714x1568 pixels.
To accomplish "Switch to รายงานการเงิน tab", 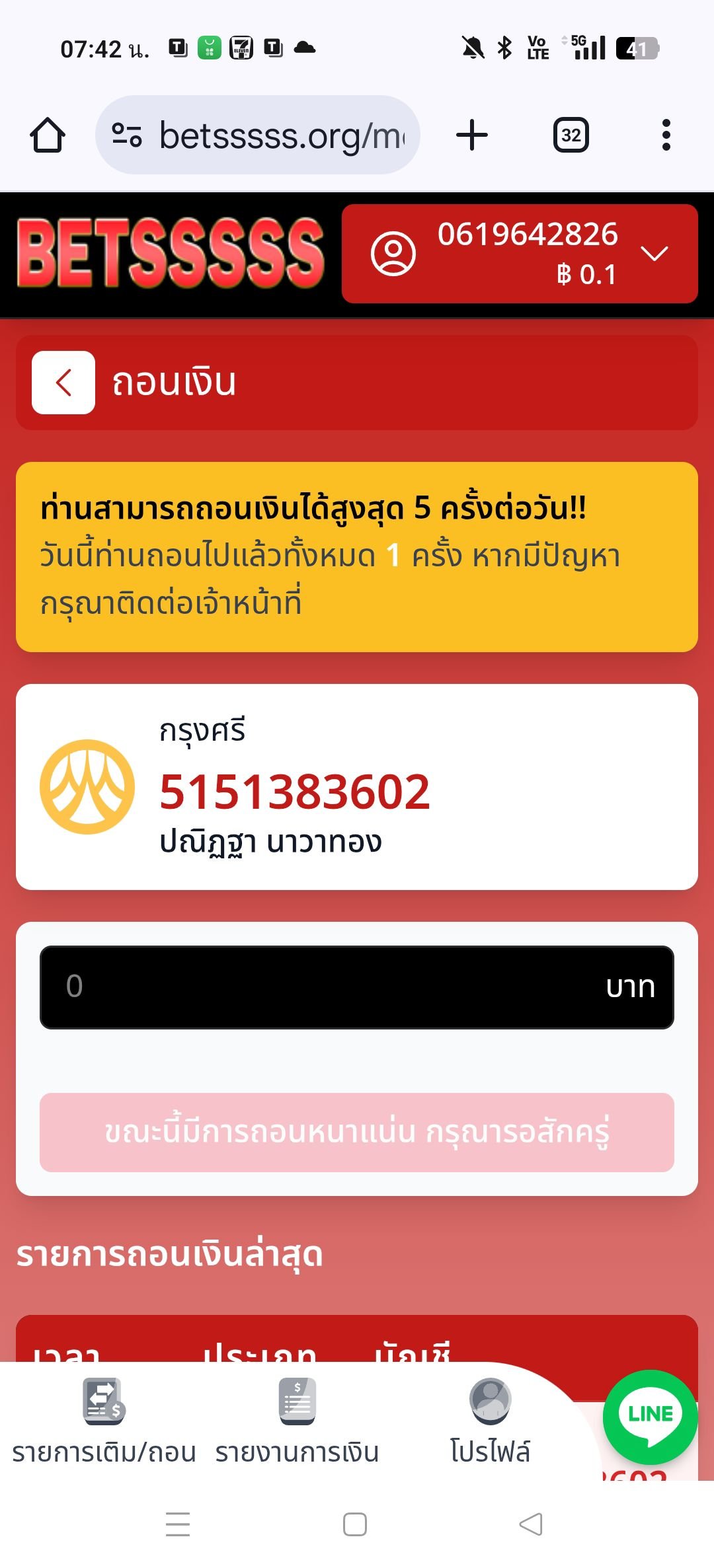I will pos(297,1421).
